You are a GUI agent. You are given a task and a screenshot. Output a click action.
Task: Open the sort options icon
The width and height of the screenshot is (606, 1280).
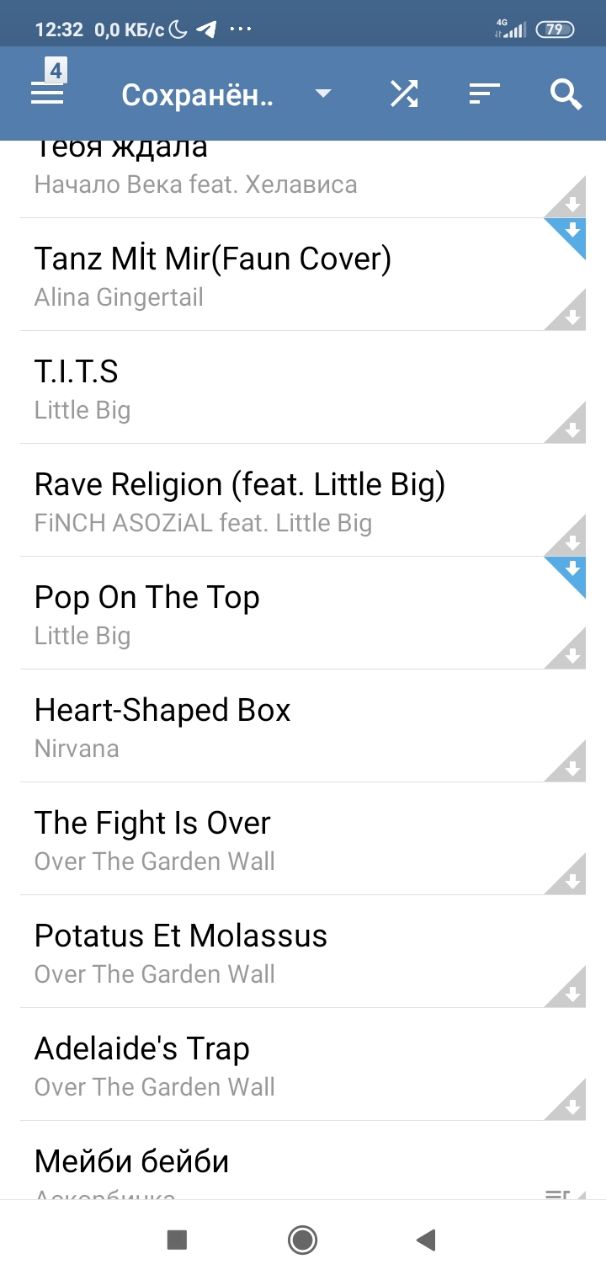(484, 95)
